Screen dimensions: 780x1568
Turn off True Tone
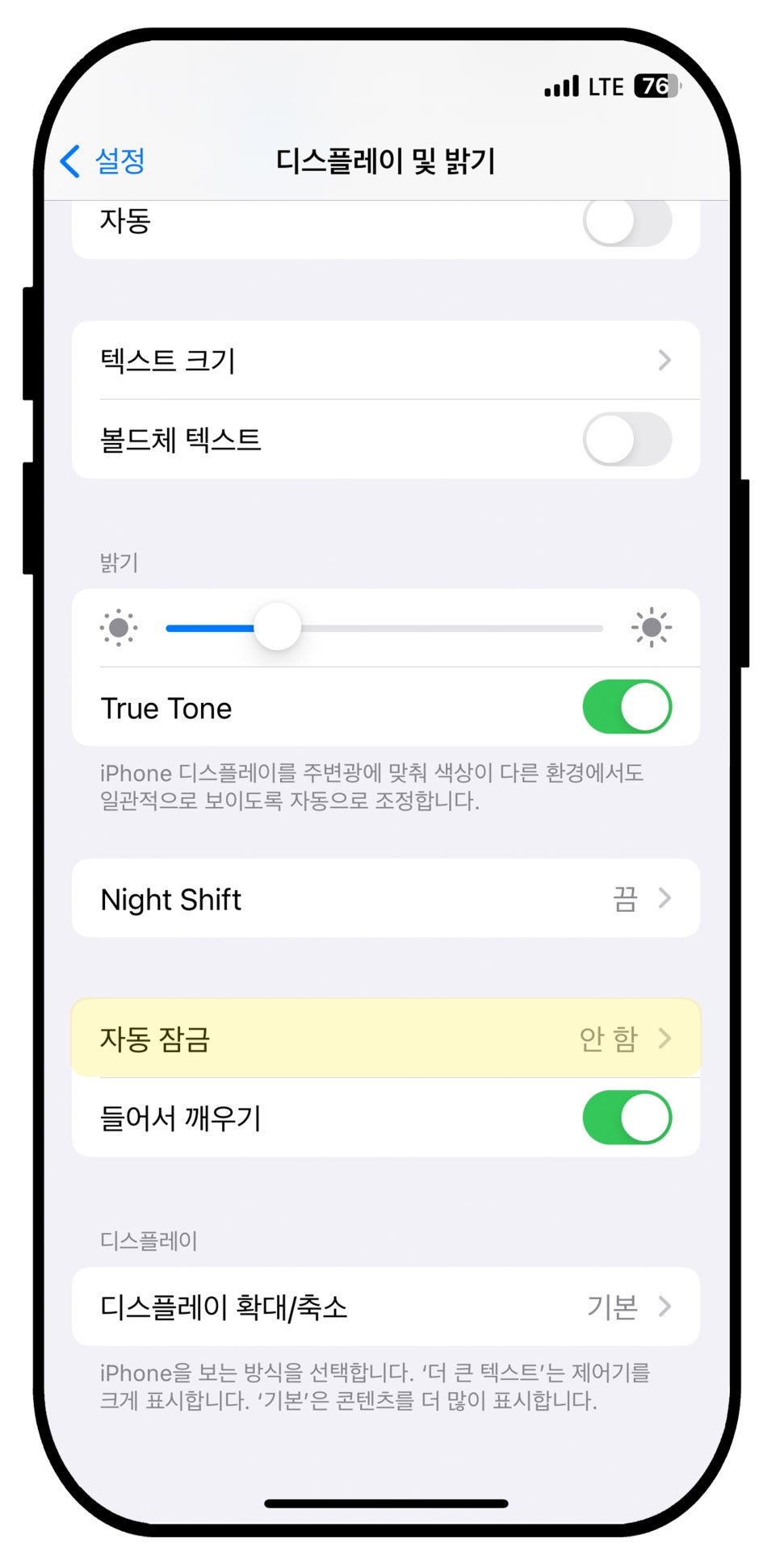tap(627, 707)
